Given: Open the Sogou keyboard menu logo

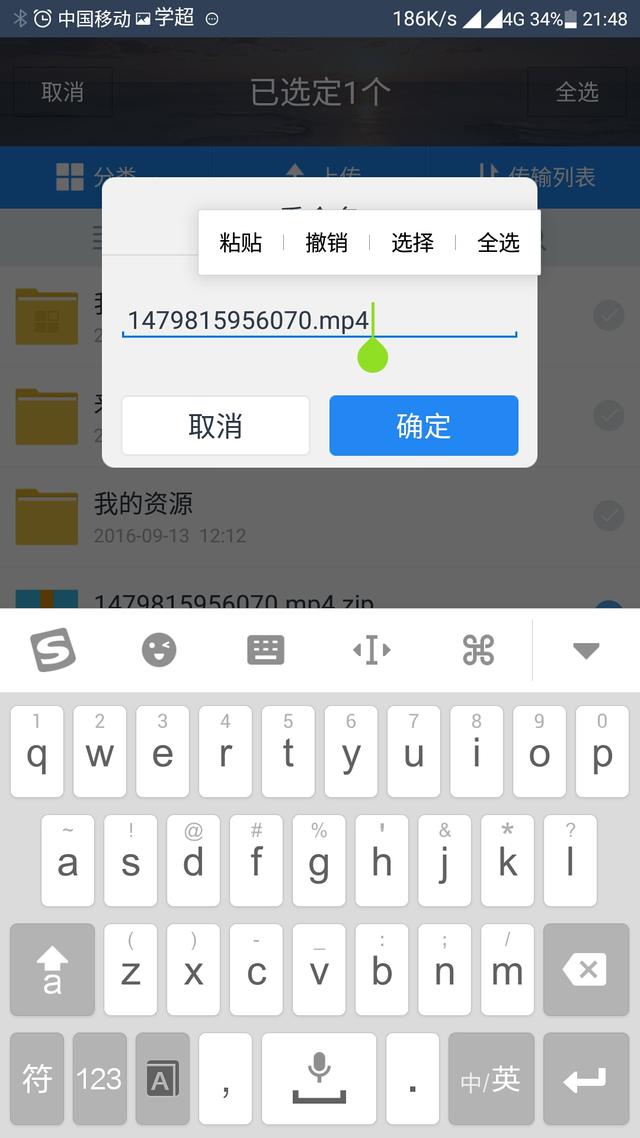Looking at the screenshot, I should 52,651.
